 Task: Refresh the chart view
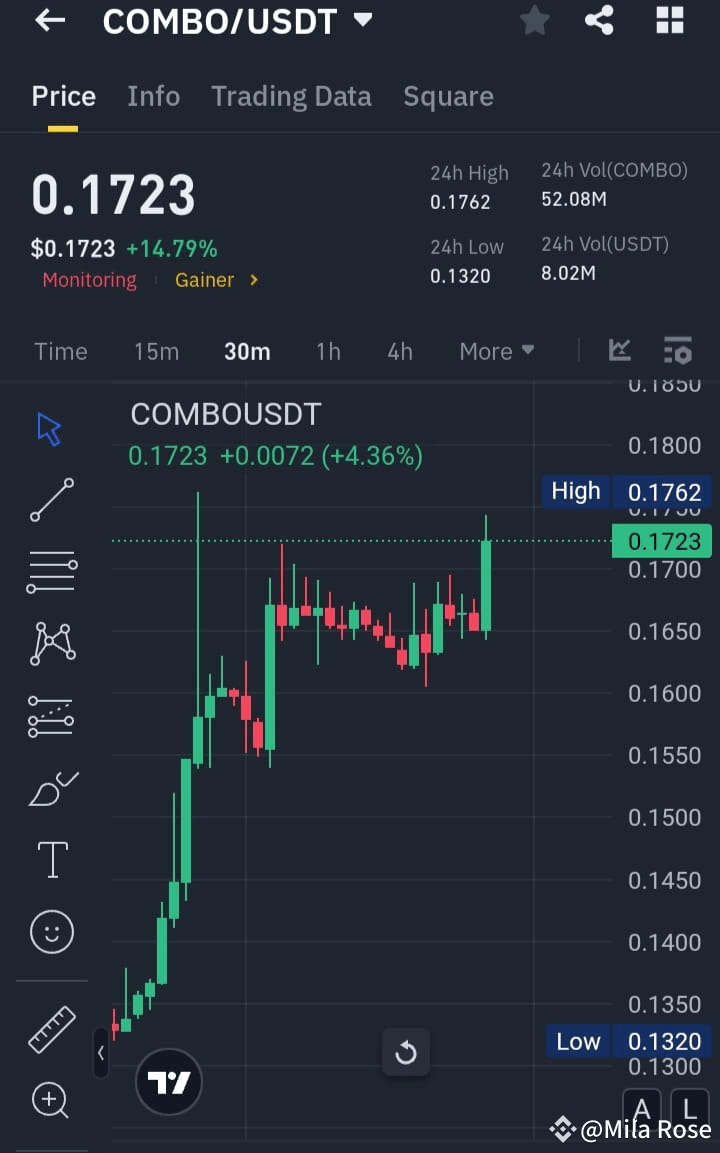tap(406, 1052)
